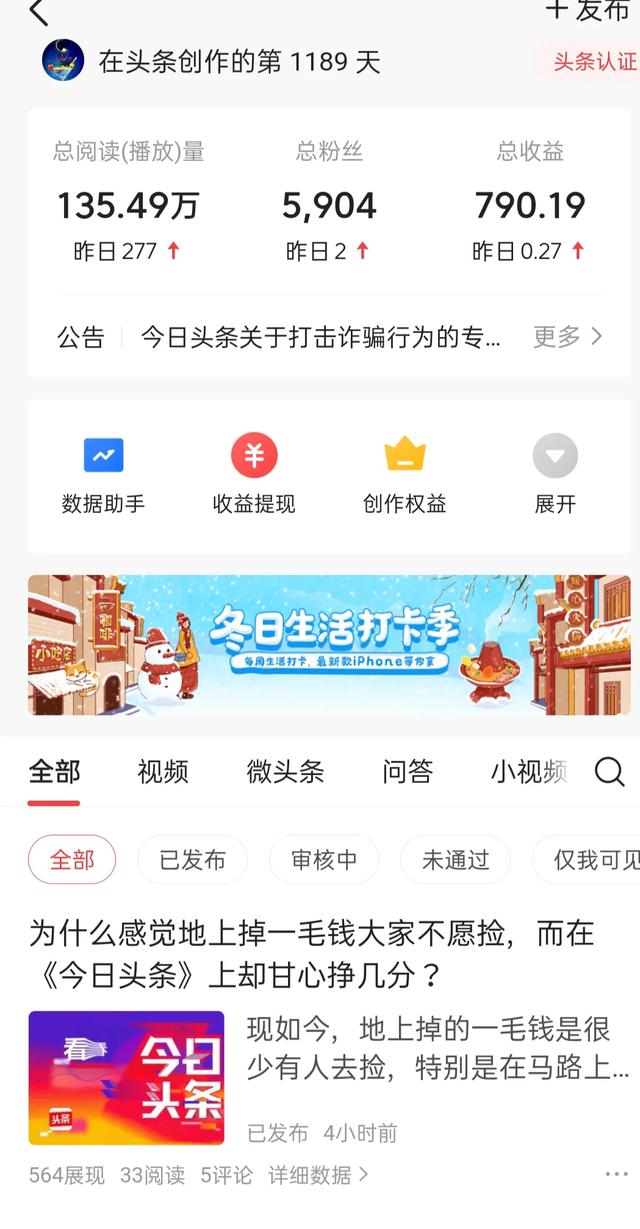Filter by 未通过 chip
The width and height of the screenshot is (640, 1229).
click(455, 860)
